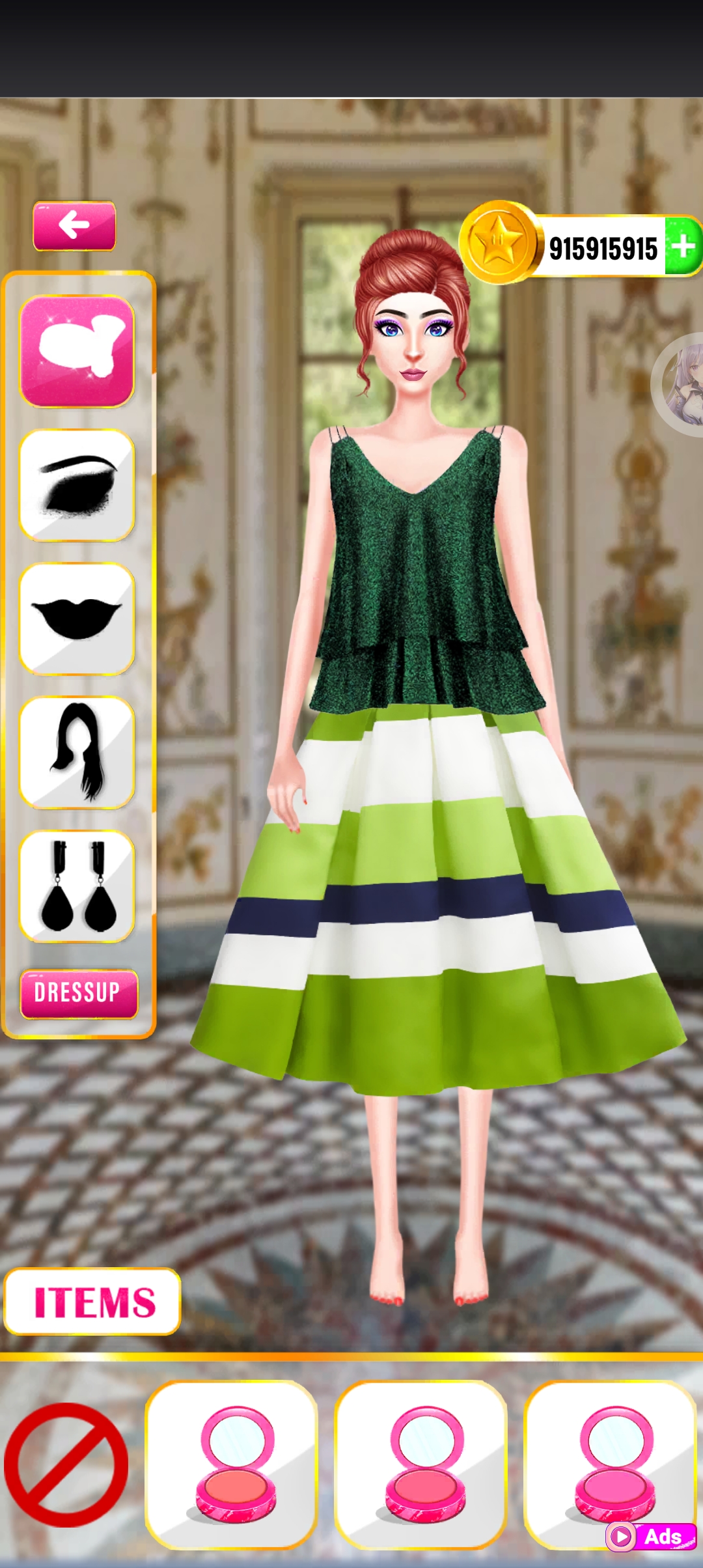
Task: Pick the magenta blush compact with Ads
Action: point(610,1464)
